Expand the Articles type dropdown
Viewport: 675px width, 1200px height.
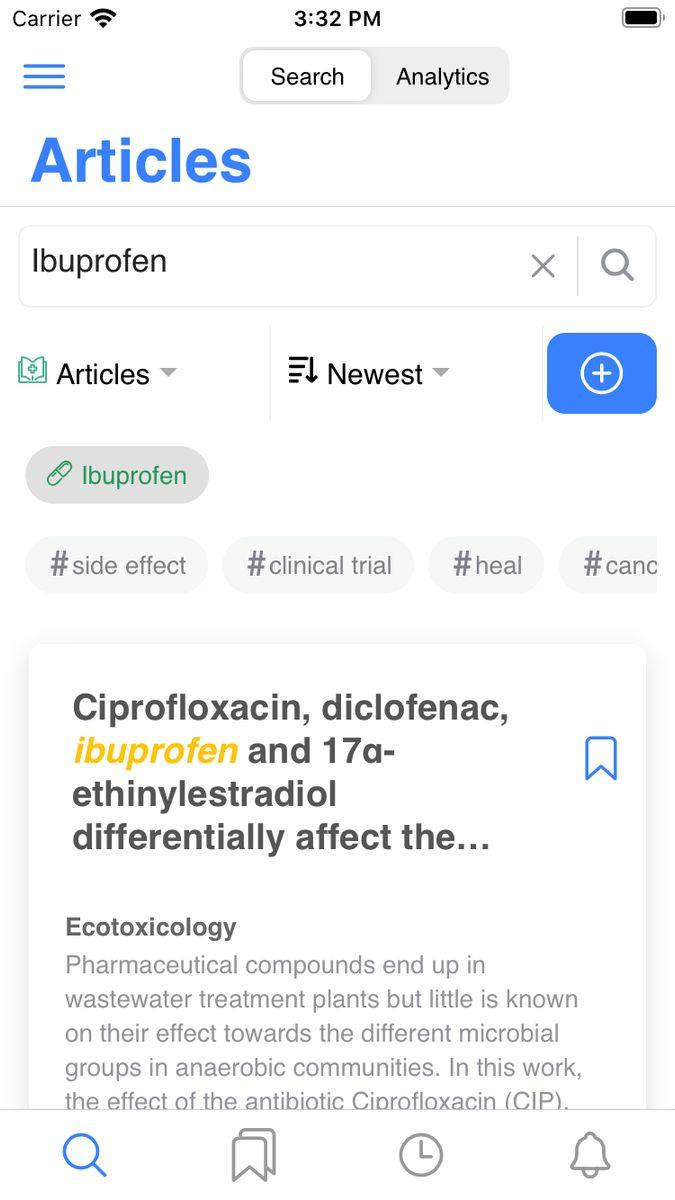(x=100, y=374)
